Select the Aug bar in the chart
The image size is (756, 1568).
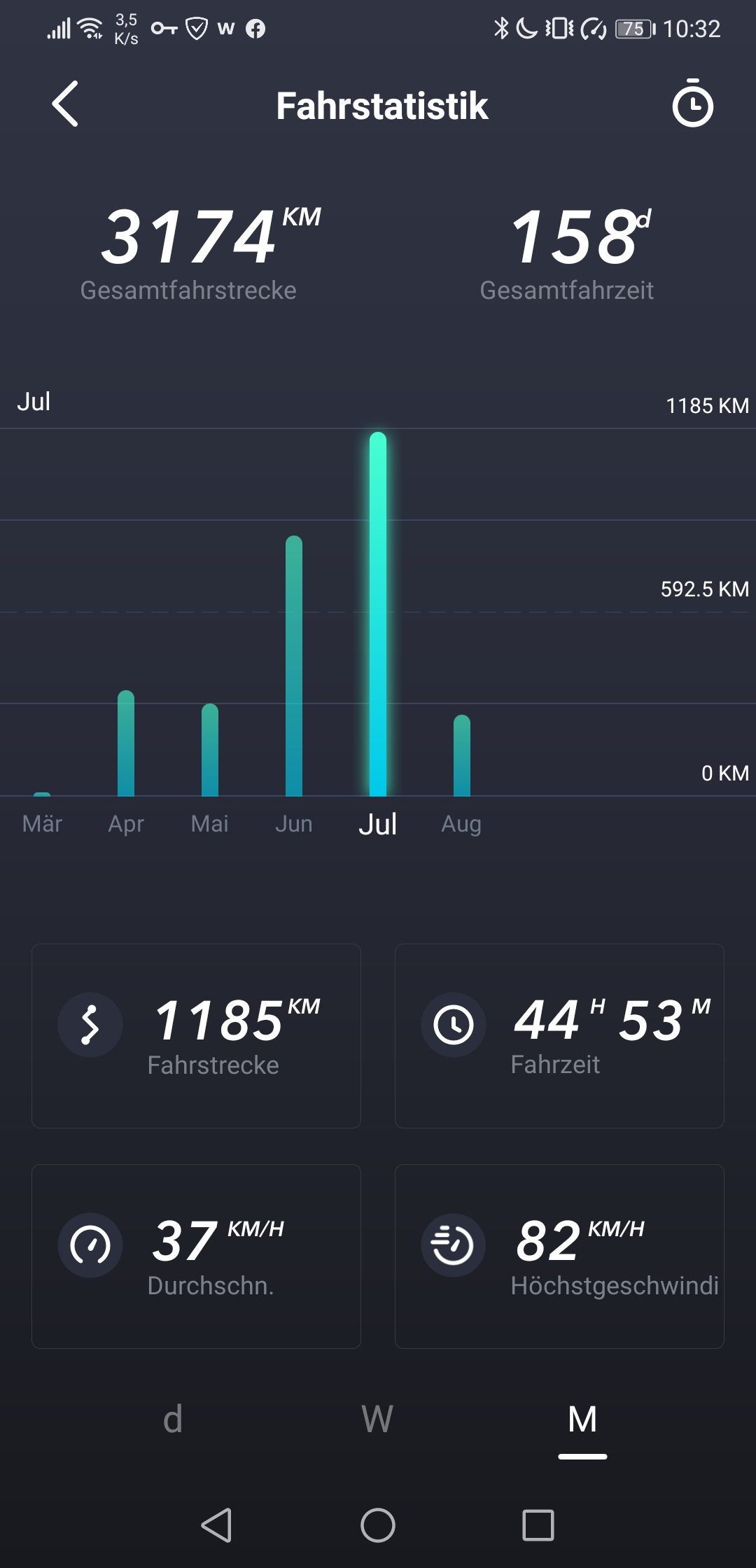pyautogui.click(x=462, y=756)
